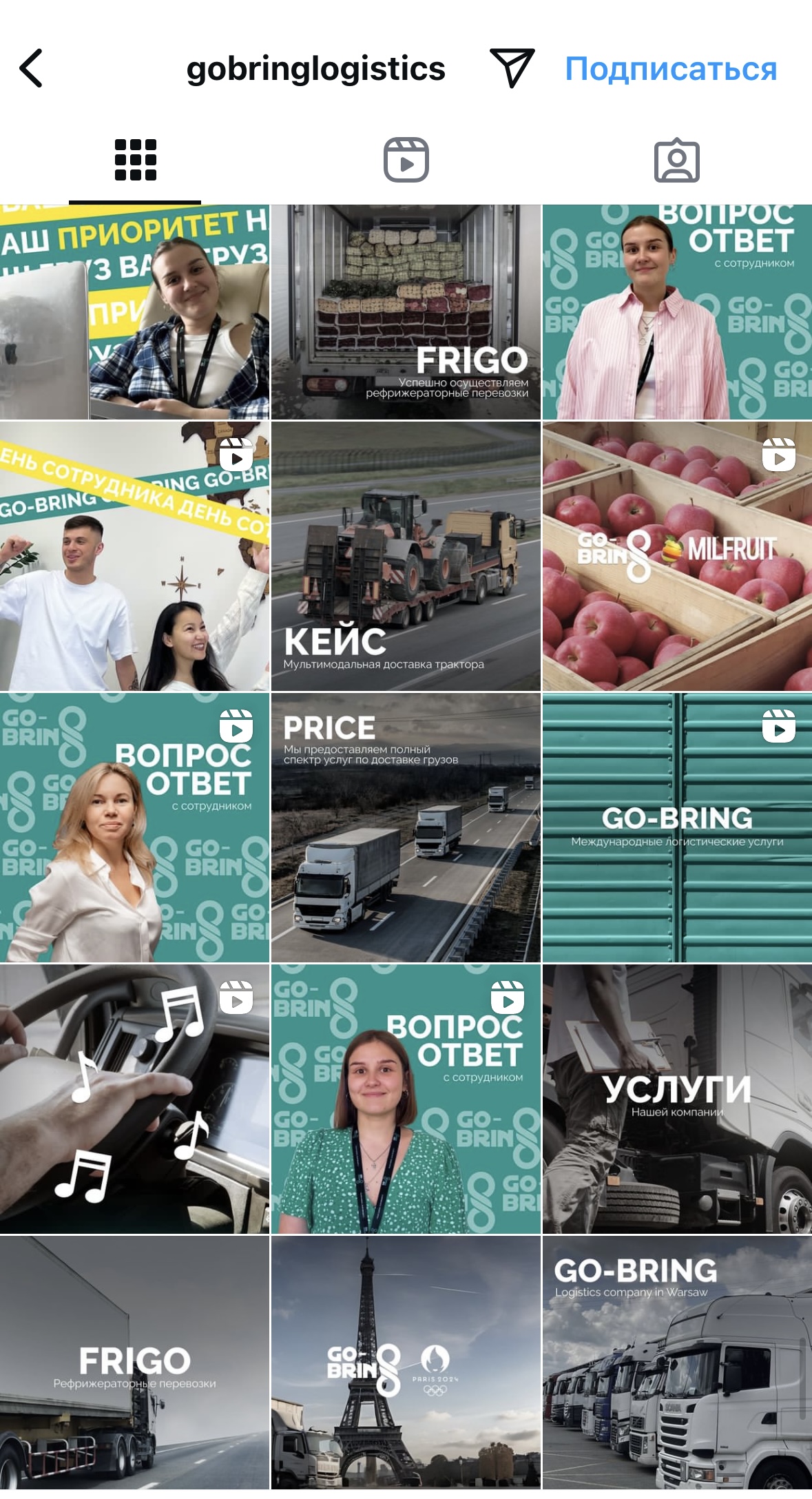Open the УСЛУГИ Нашей компании post

[677, 1099]
